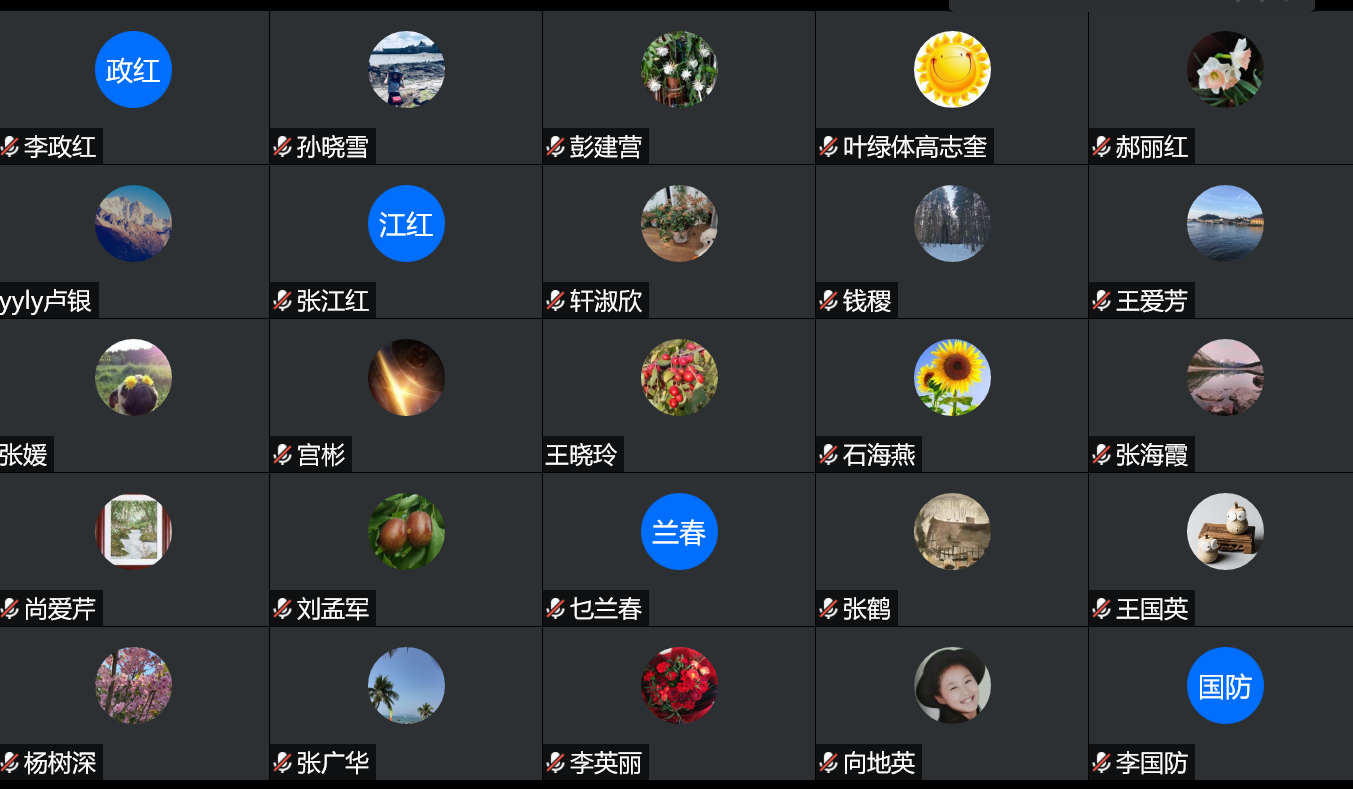Tap the yyly卢银 participant tile
This screenshot has width=1353, height=789.
click(133, 223)
